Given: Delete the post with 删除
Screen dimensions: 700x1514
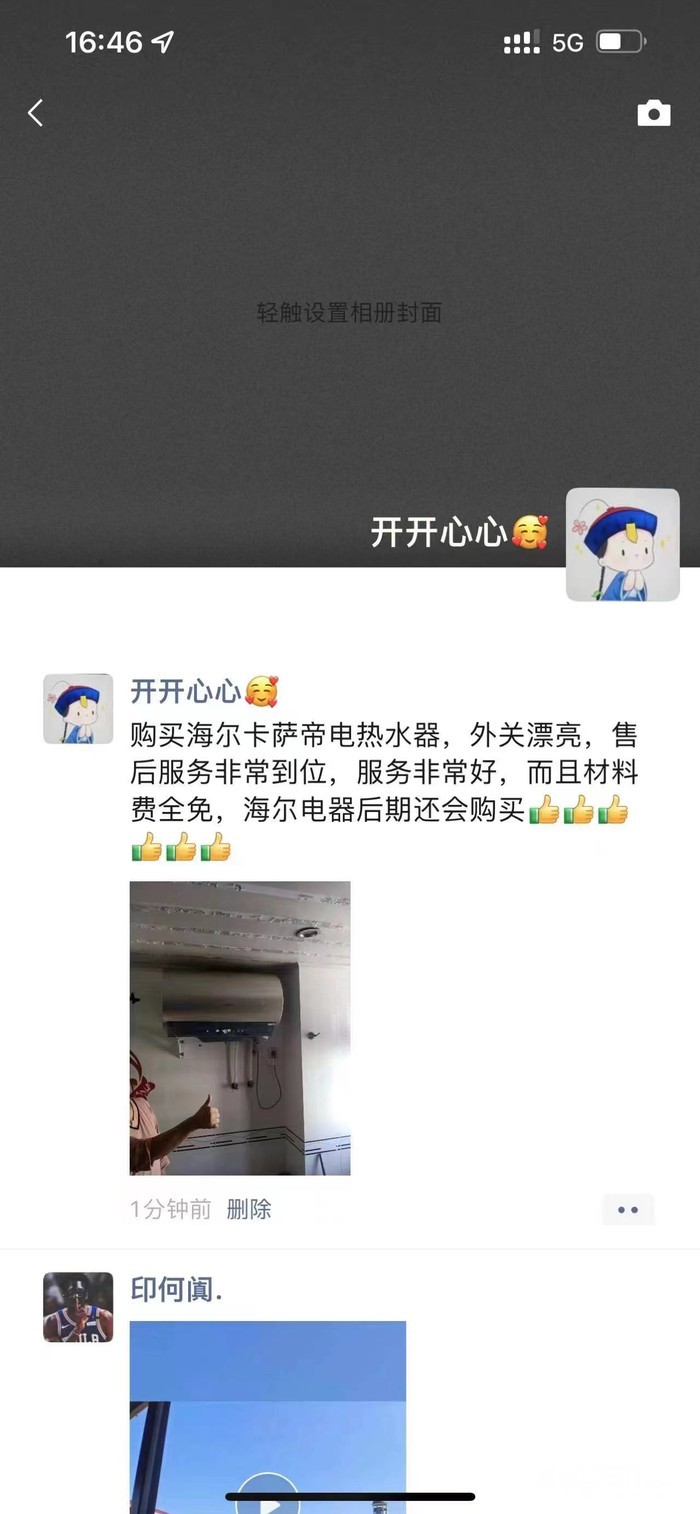Looking at the screenshot, I should click(x=248, y=1209).
